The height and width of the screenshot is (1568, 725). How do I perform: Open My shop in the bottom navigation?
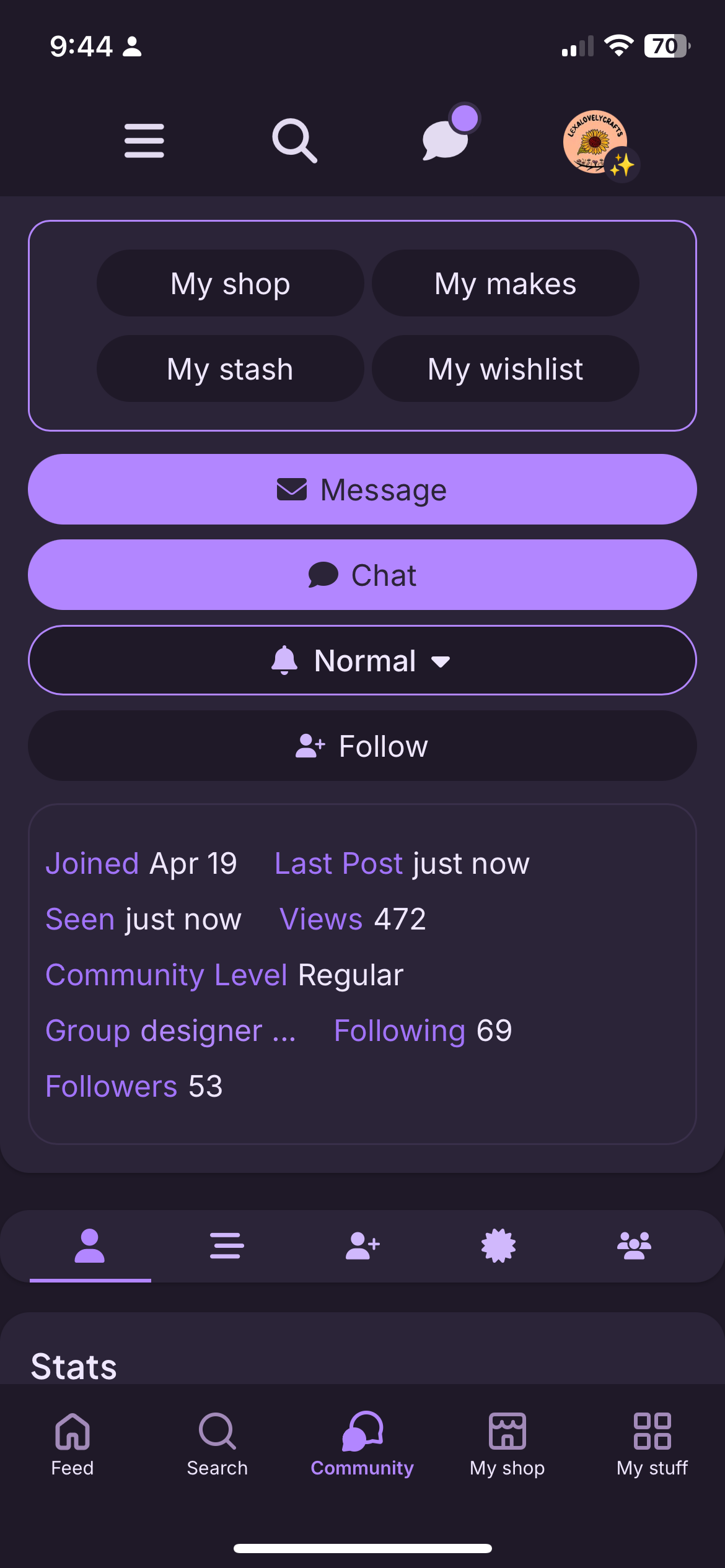tap(507, 1444)
